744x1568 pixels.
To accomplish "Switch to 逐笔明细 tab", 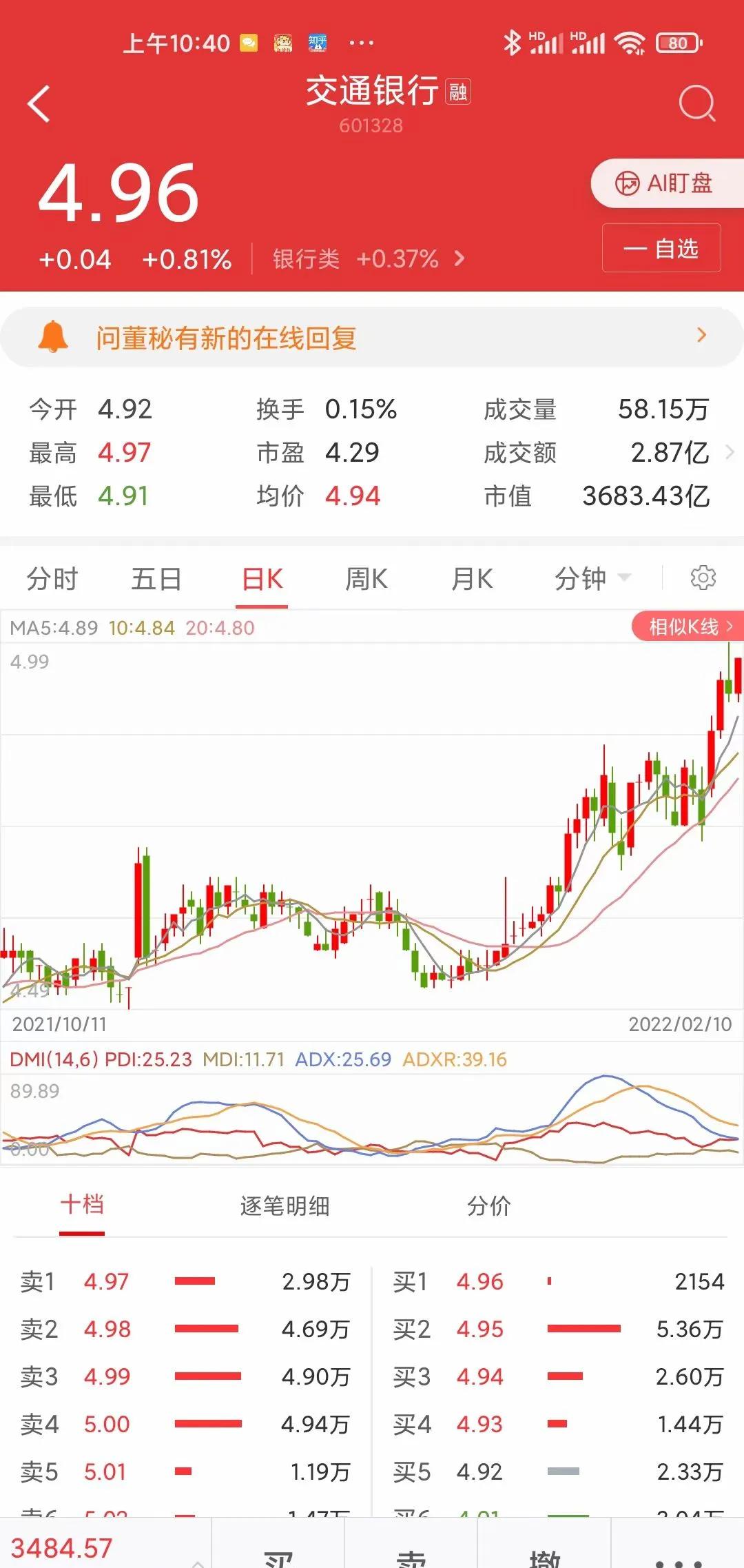I will (x=285, y=1206).
